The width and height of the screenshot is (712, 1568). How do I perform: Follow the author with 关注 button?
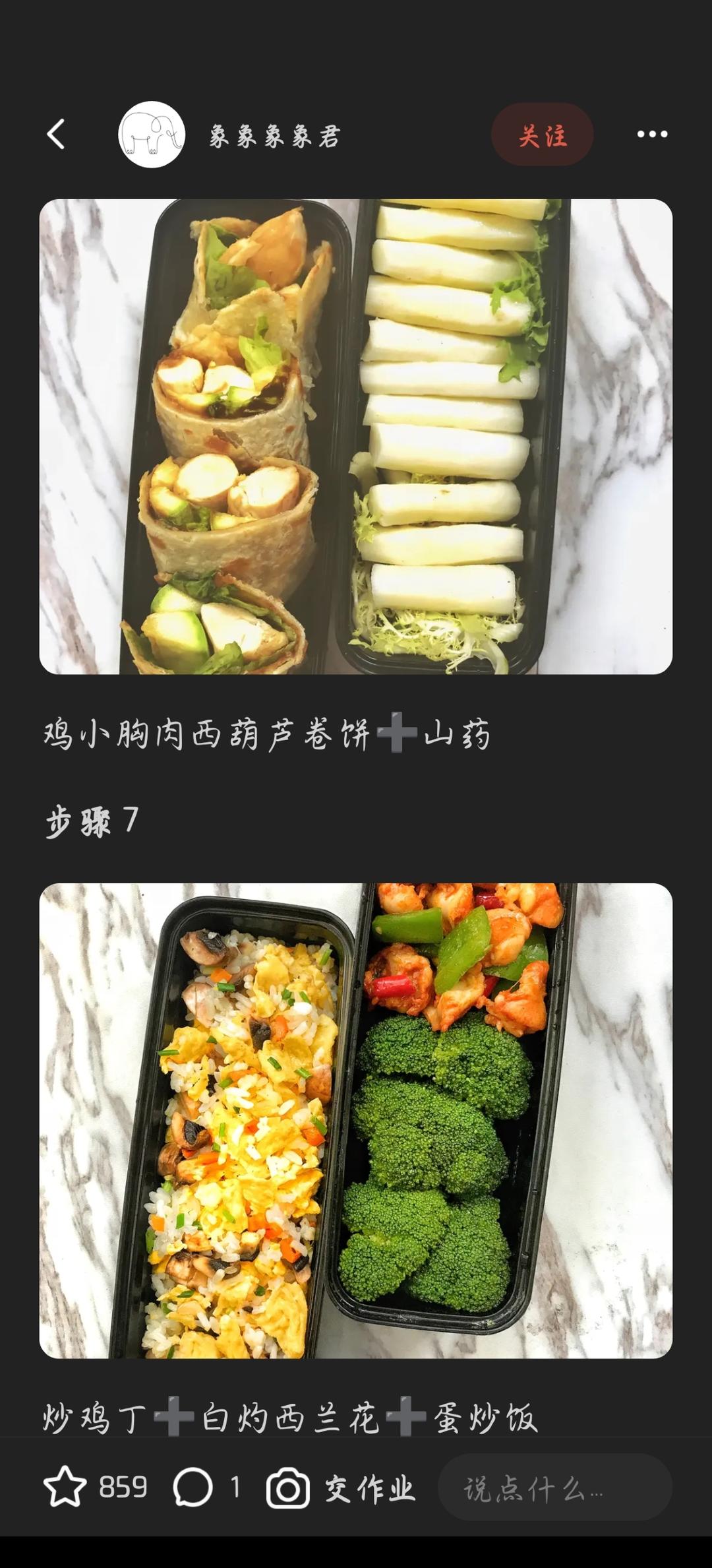[542, 135]
